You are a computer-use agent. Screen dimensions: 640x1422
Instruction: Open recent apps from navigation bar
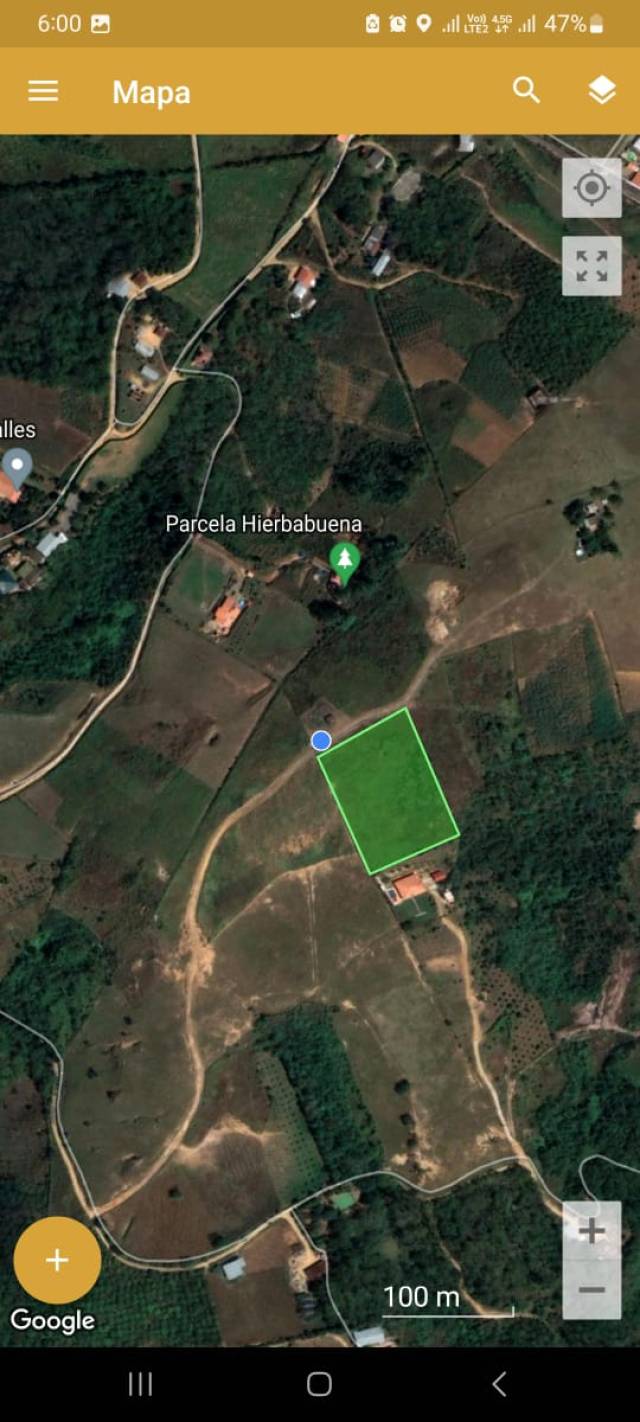pyautogui.click(x=140, y=1384)
